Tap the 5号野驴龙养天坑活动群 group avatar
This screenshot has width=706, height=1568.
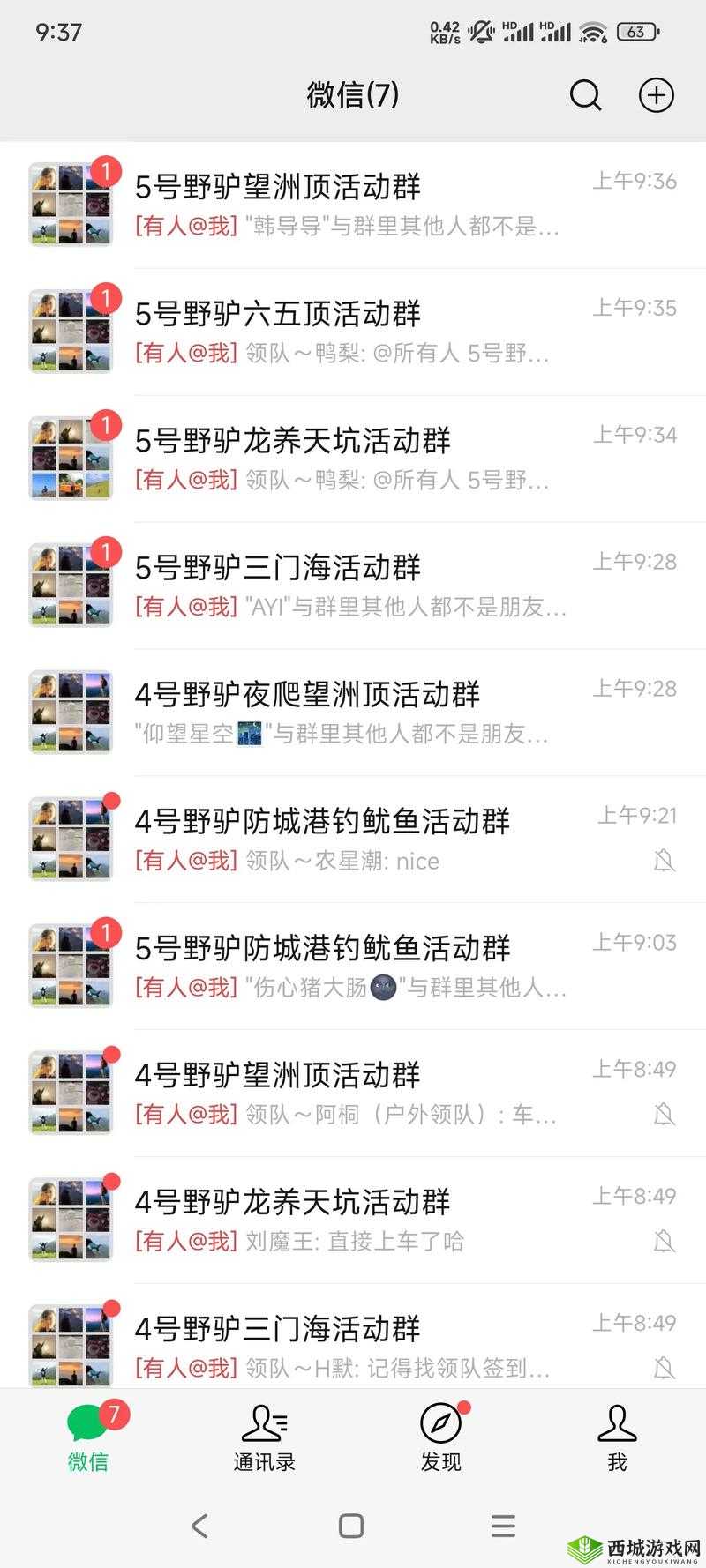coord(70,455)
